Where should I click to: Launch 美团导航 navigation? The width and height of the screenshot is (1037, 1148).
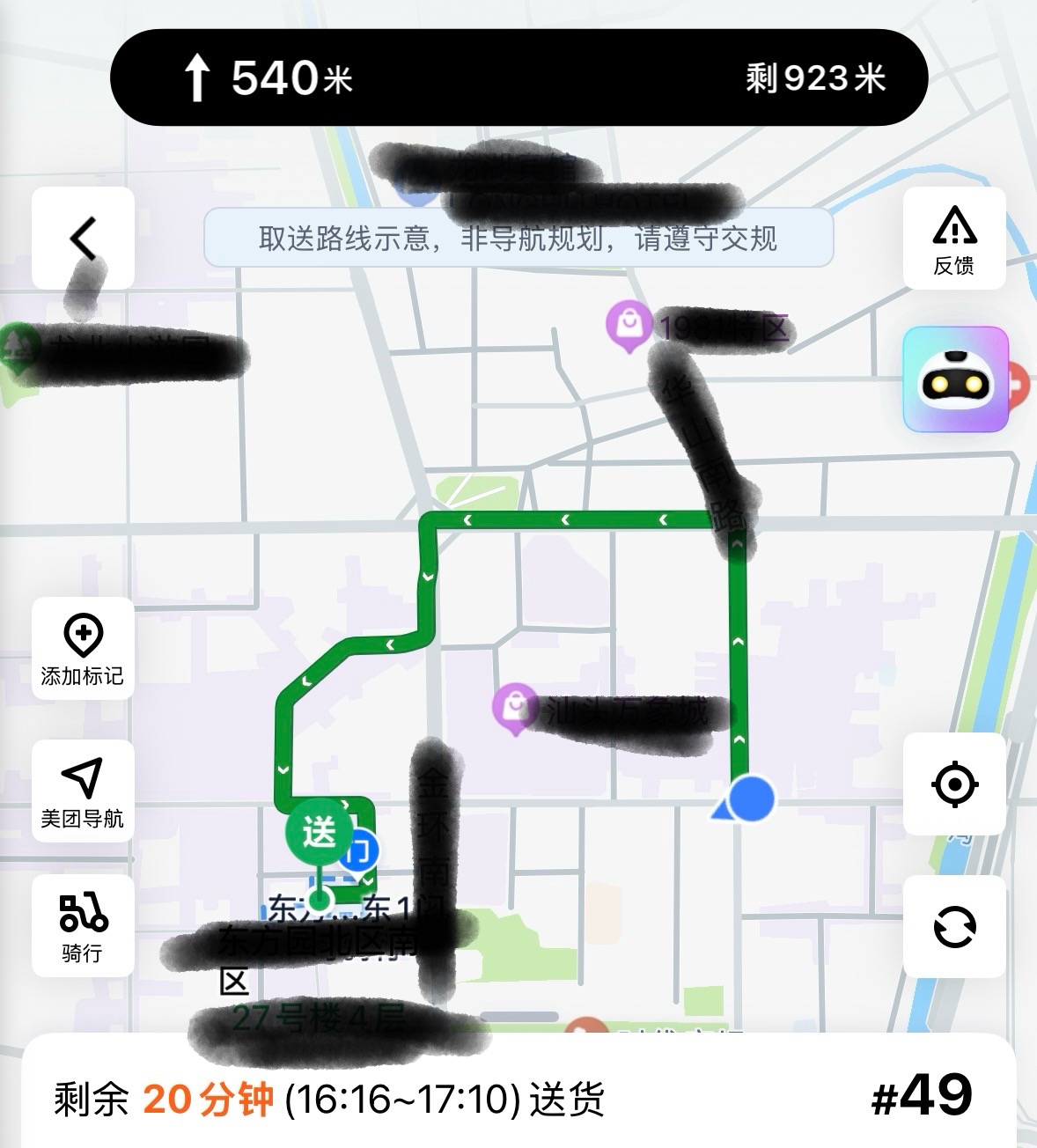[83, 791]
